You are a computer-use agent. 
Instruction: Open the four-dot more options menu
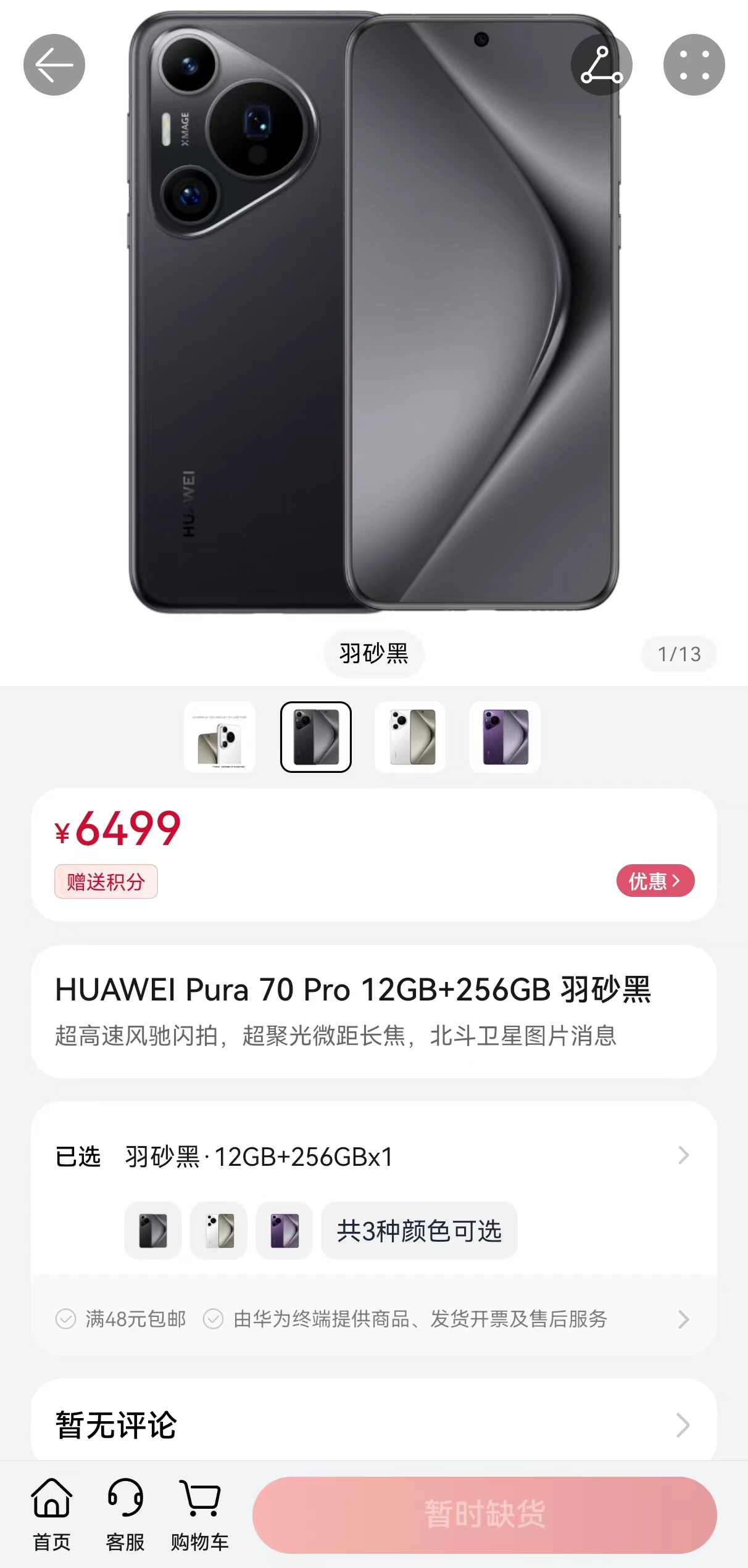tap(694, 65)
